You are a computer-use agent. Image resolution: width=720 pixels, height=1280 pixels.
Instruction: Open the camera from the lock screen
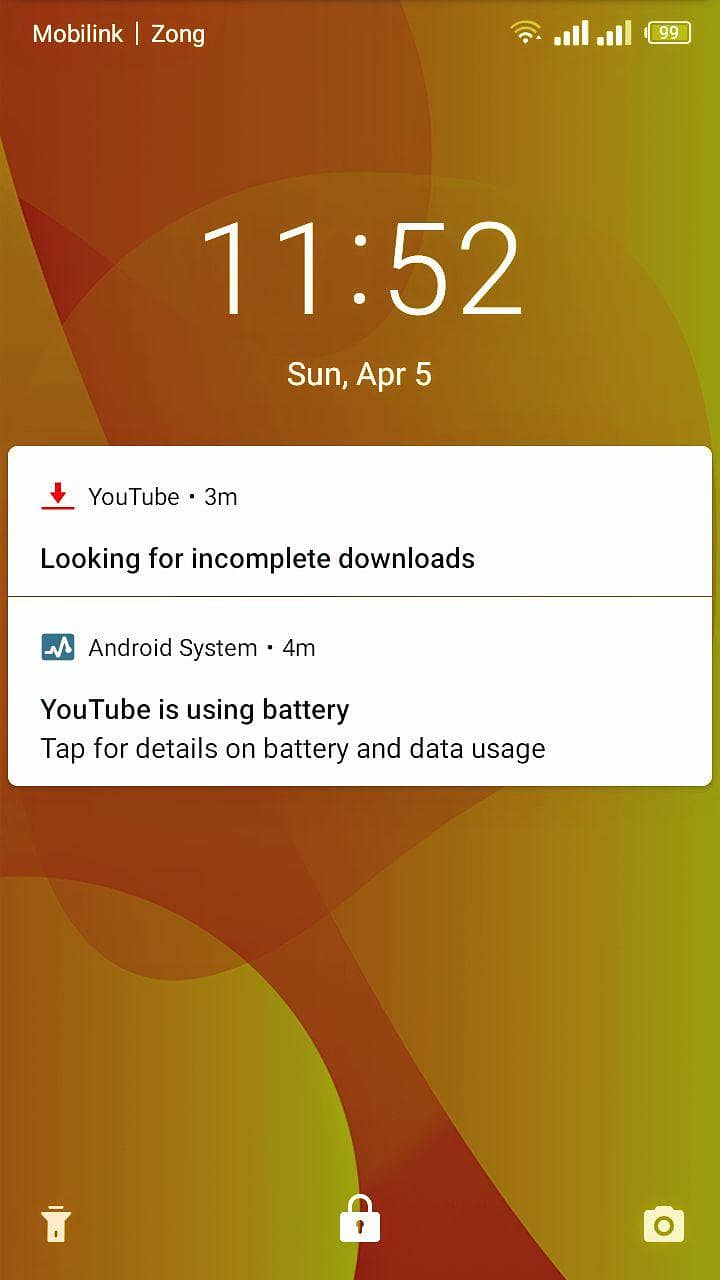point(663,1222)
